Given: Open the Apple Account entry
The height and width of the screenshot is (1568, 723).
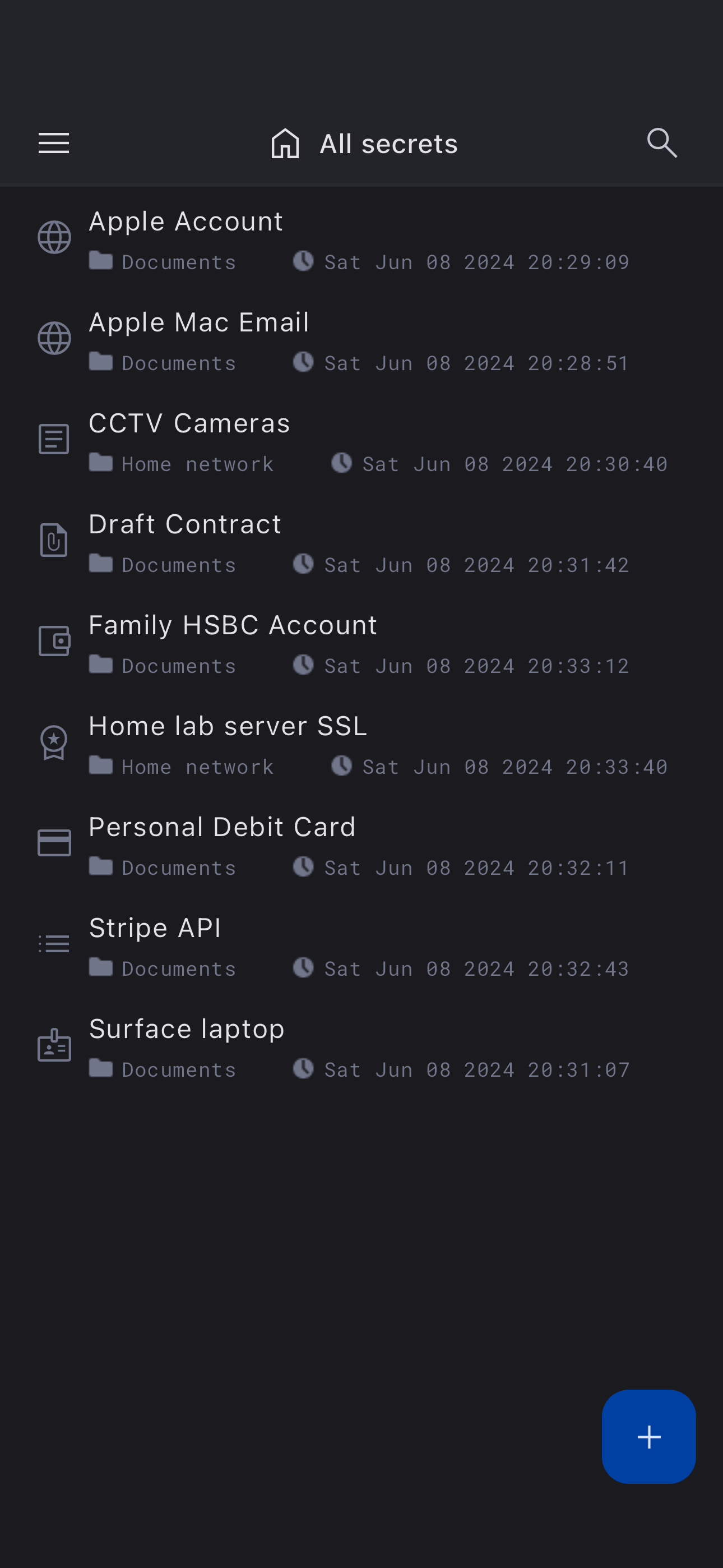Looking at the screenshot, I should tap(186, 222).
